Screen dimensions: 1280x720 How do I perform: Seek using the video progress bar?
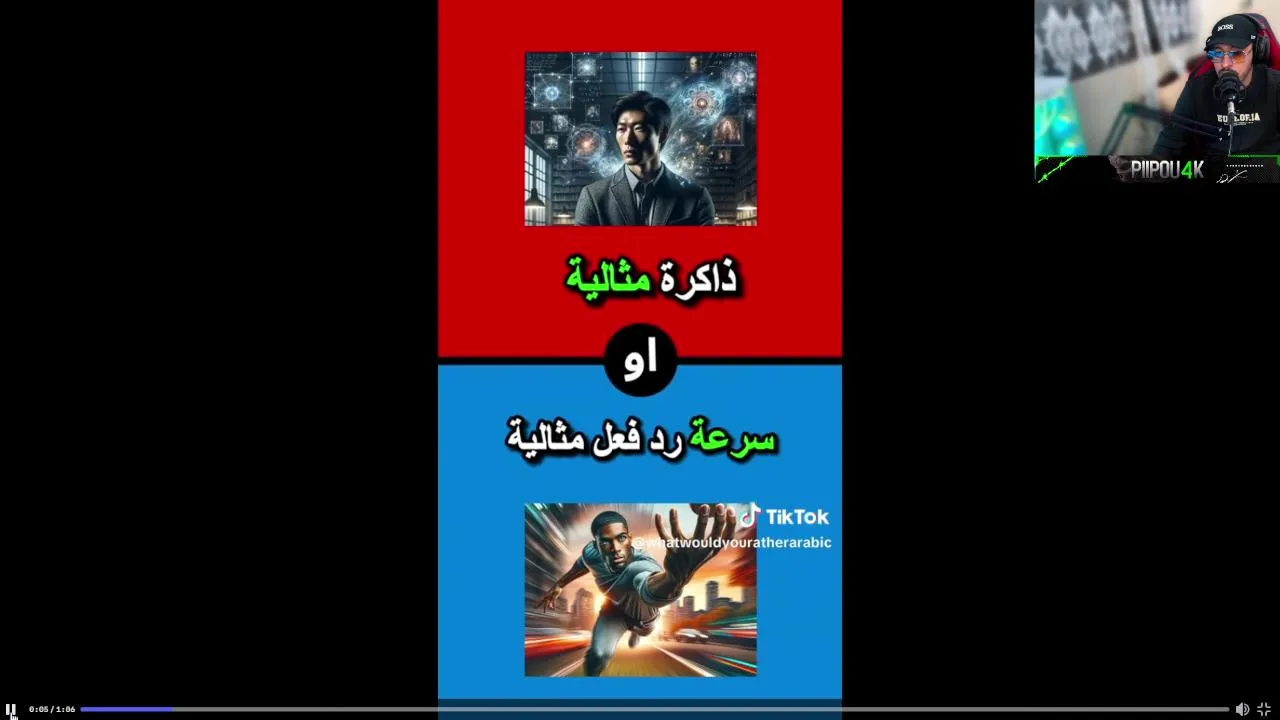[654, 709]
